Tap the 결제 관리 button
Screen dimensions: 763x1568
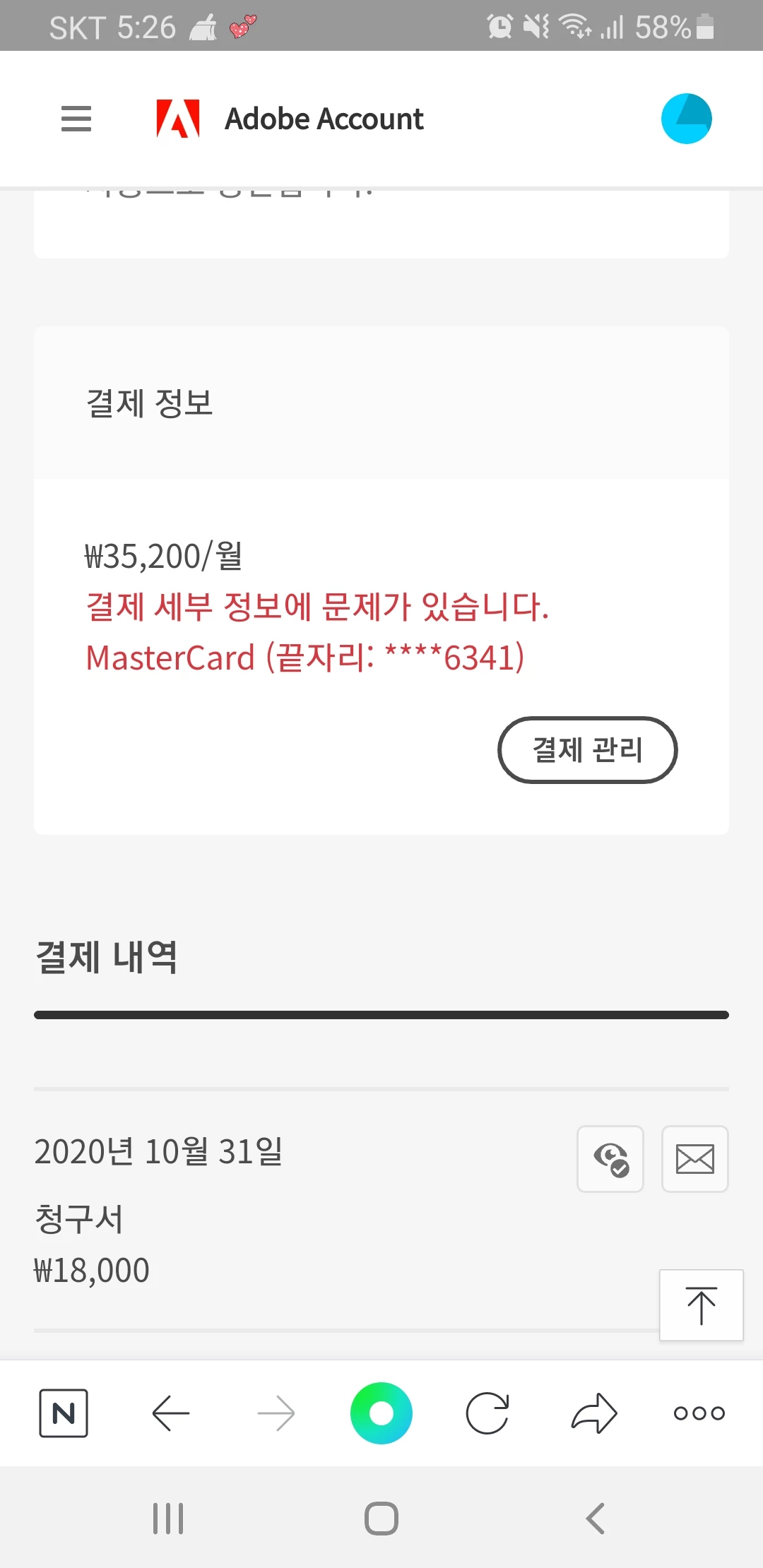587,750
